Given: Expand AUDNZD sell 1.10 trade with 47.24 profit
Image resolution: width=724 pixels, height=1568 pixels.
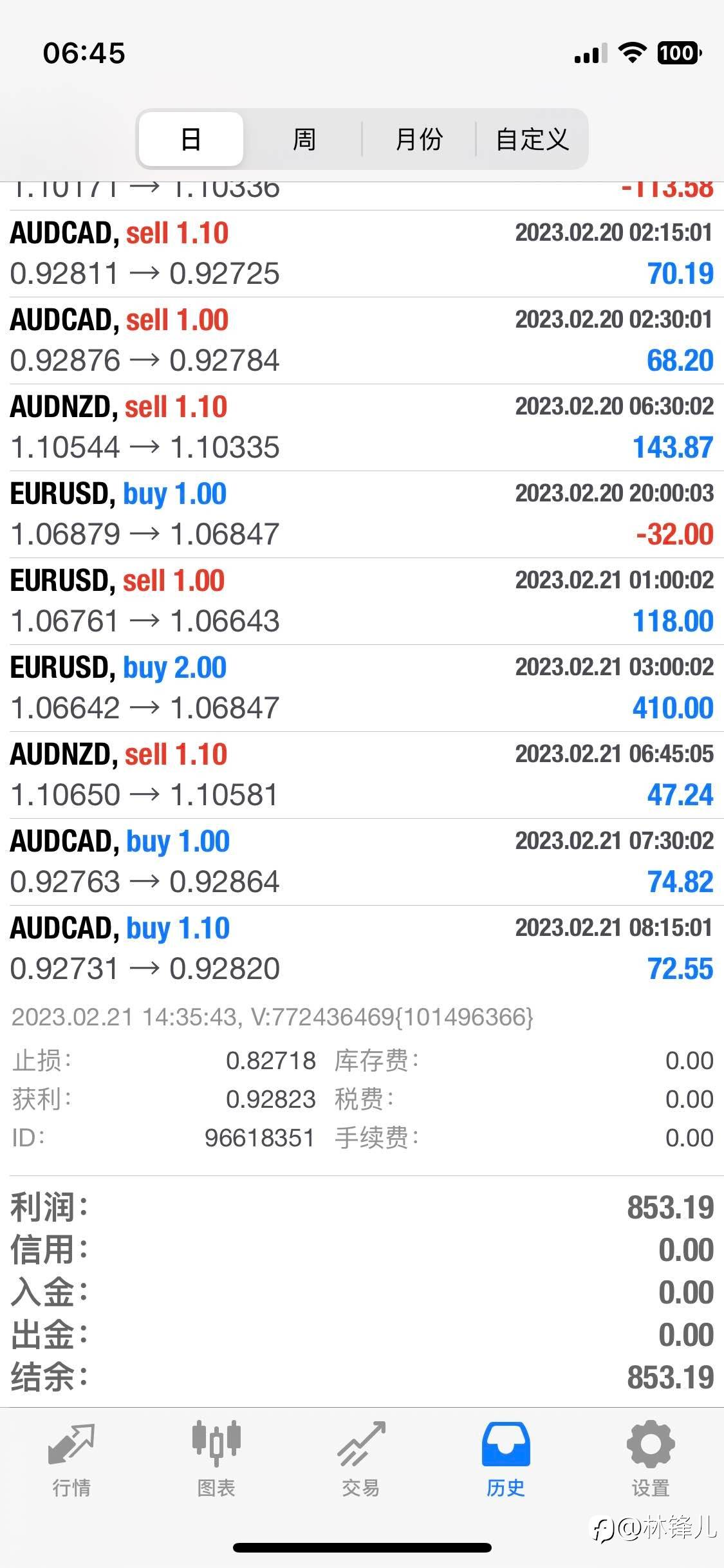Looking at the screenshot, I should click(362, 775).
